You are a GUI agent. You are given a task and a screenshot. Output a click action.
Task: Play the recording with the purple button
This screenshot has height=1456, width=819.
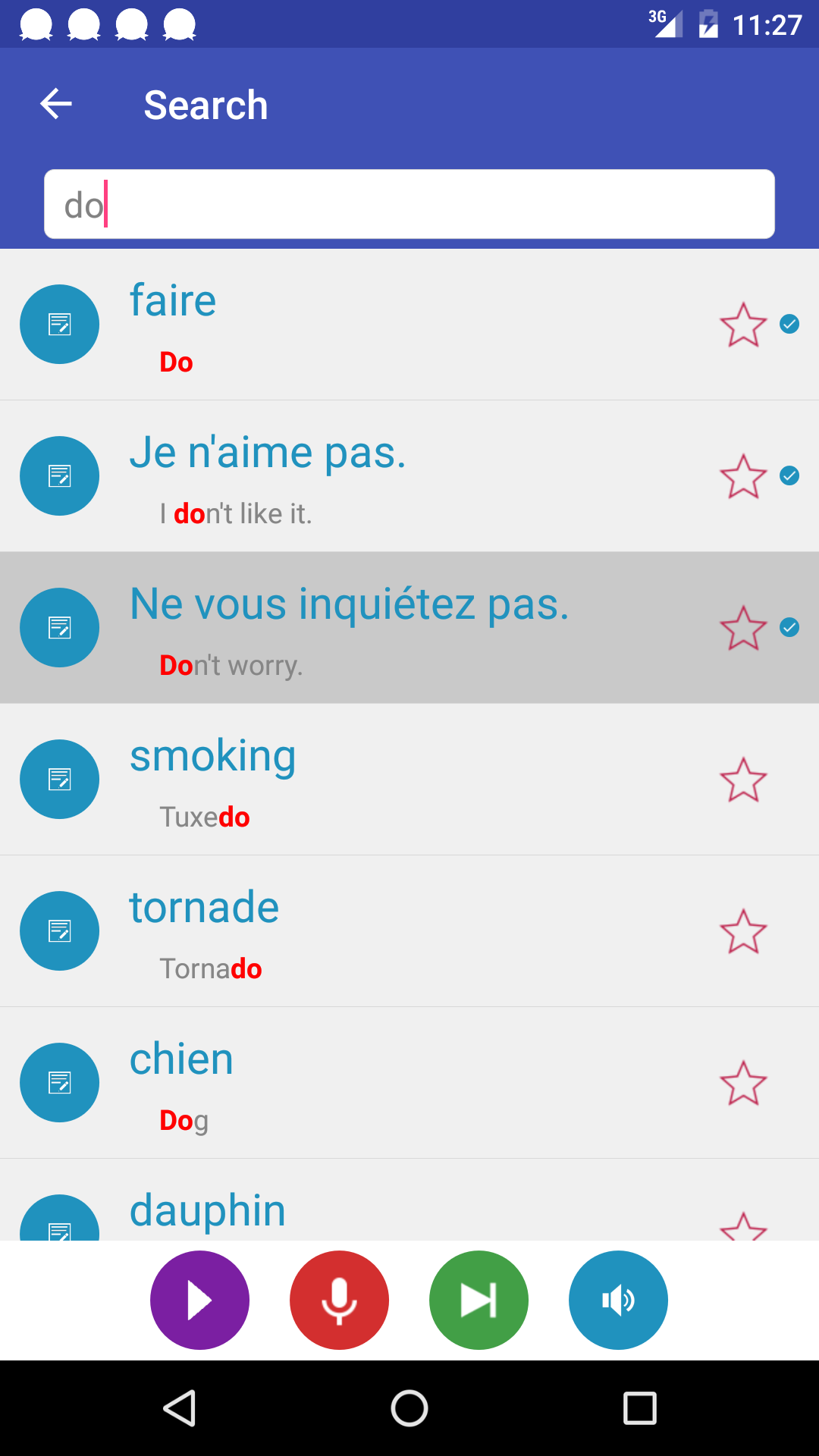tap(199, 1300)
